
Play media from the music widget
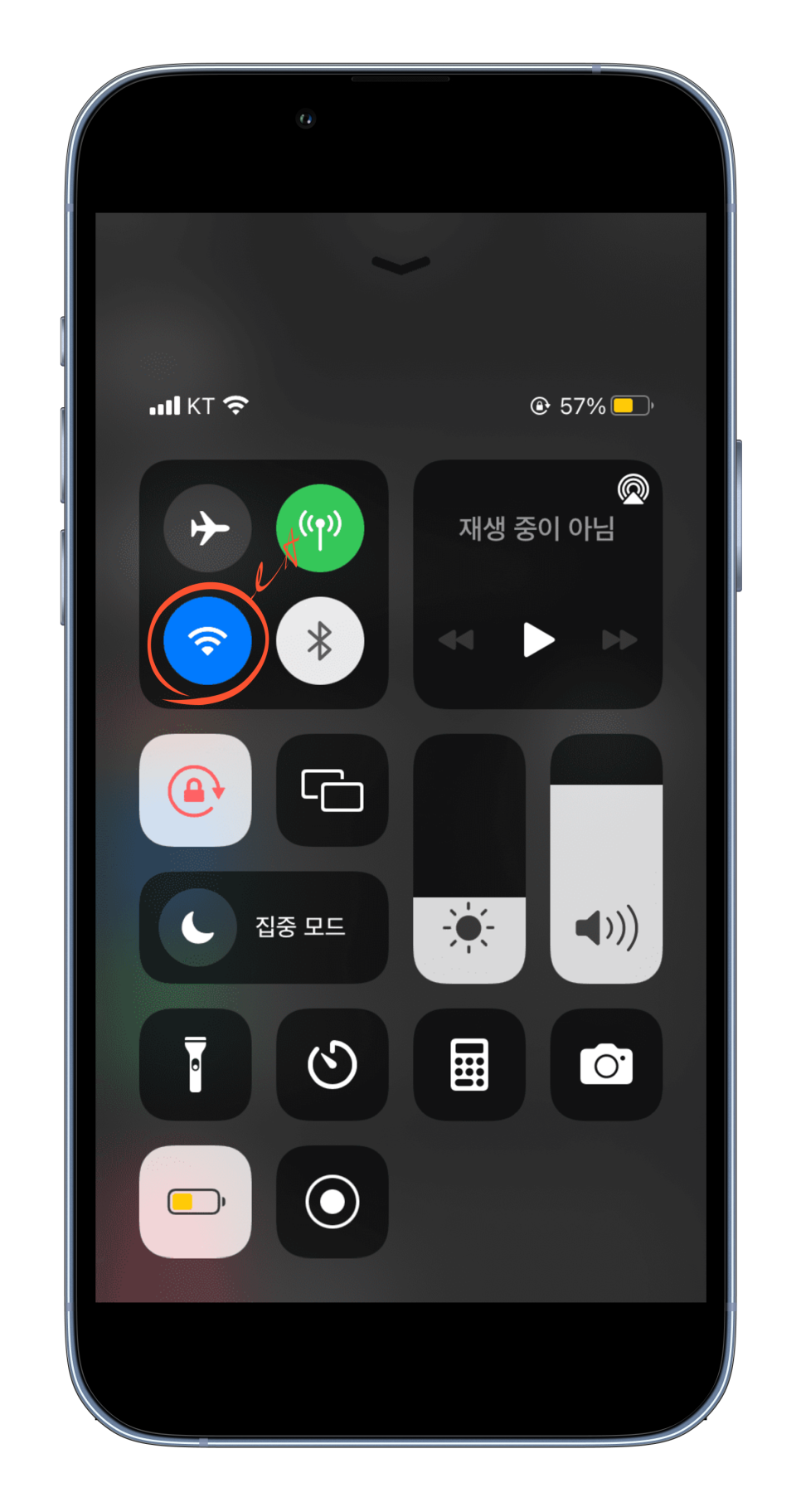tap(538, 639)
